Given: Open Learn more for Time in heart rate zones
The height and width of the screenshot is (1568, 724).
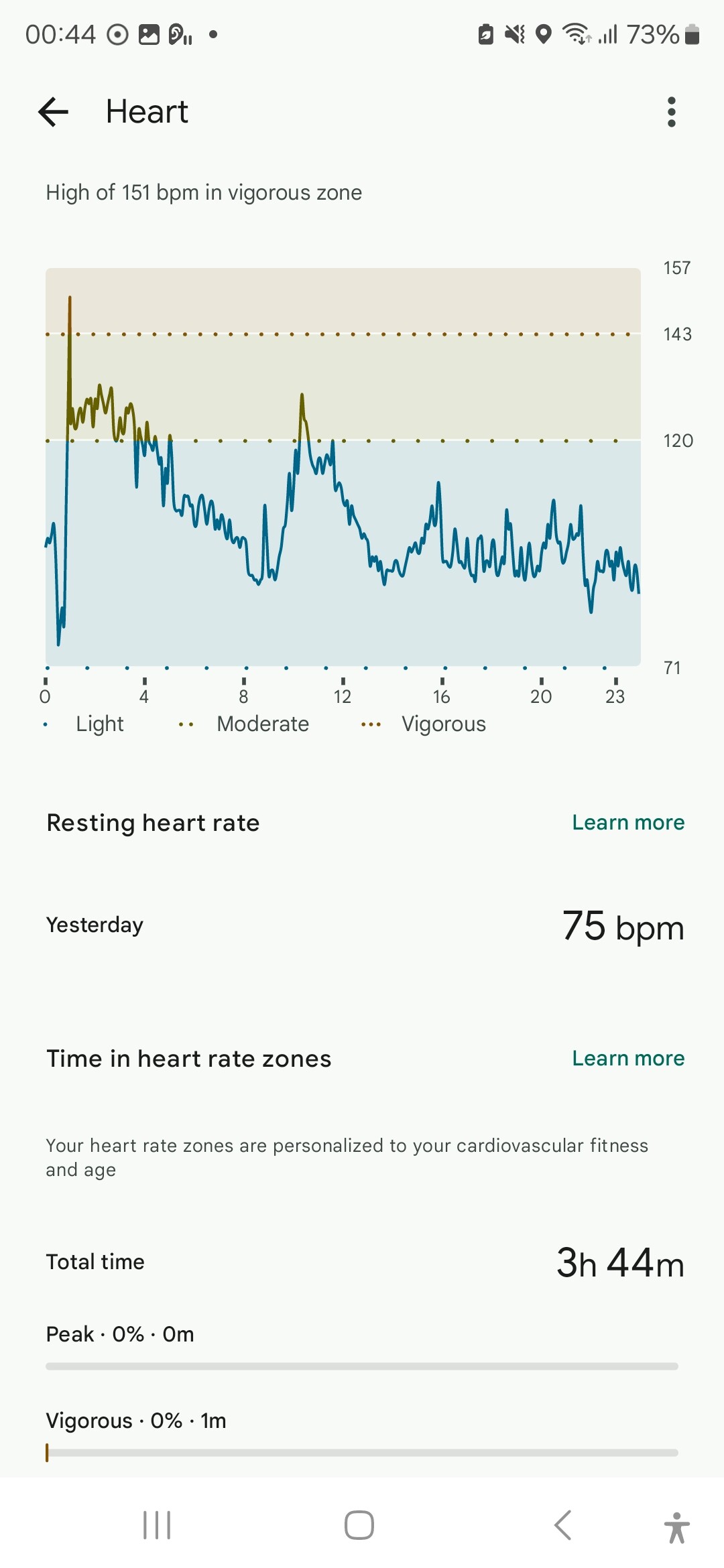Looking at the screenshot, I should tap(627, 1058).
